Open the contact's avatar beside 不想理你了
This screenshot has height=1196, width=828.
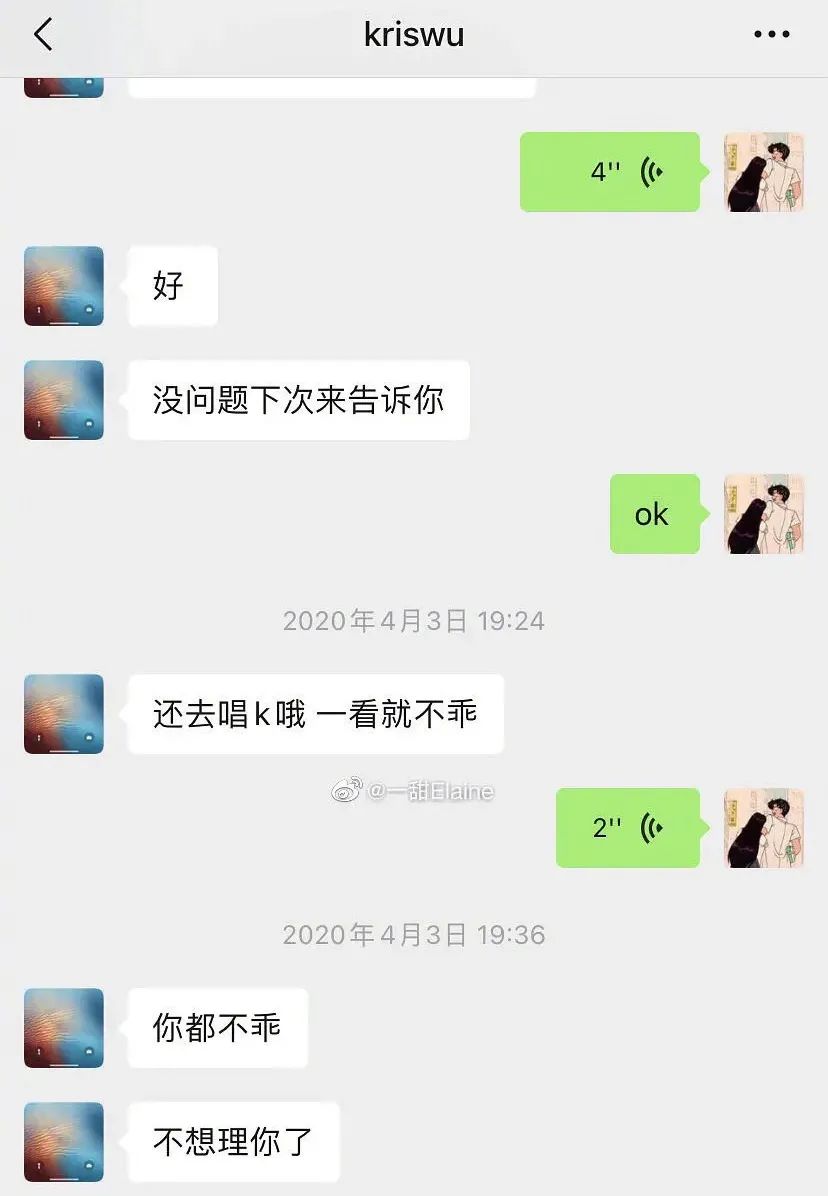64,1142
